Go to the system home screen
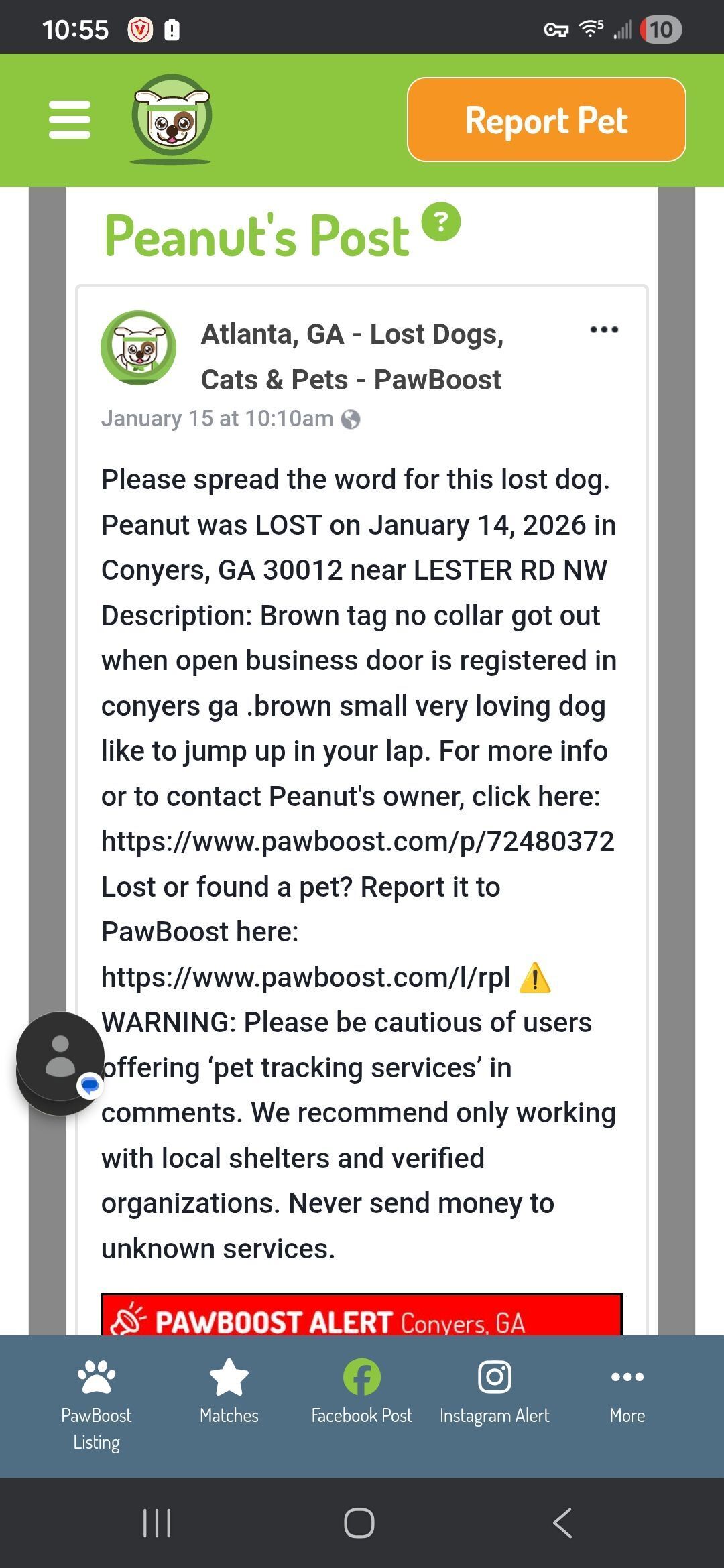Viewport: 724px width, 1568px height. click(x=359, y=1523)
